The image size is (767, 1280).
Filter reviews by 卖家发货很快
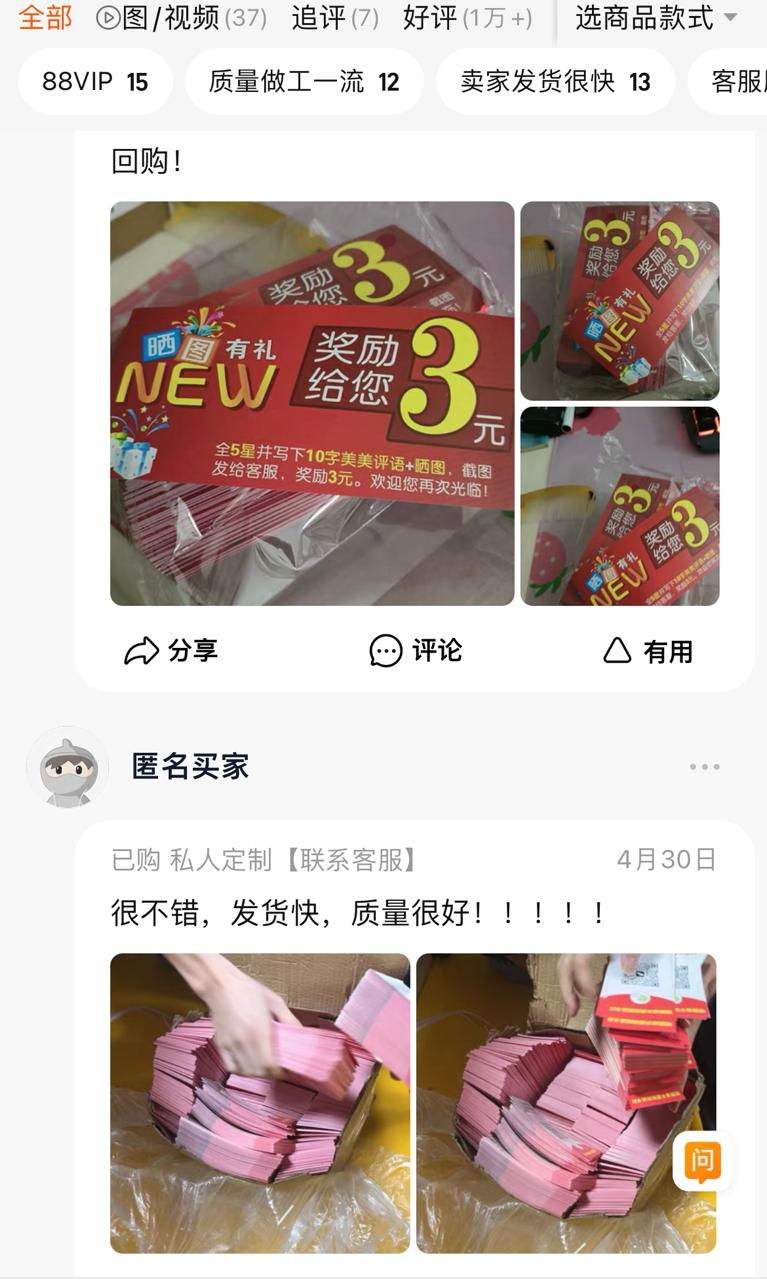pos(555,82)
